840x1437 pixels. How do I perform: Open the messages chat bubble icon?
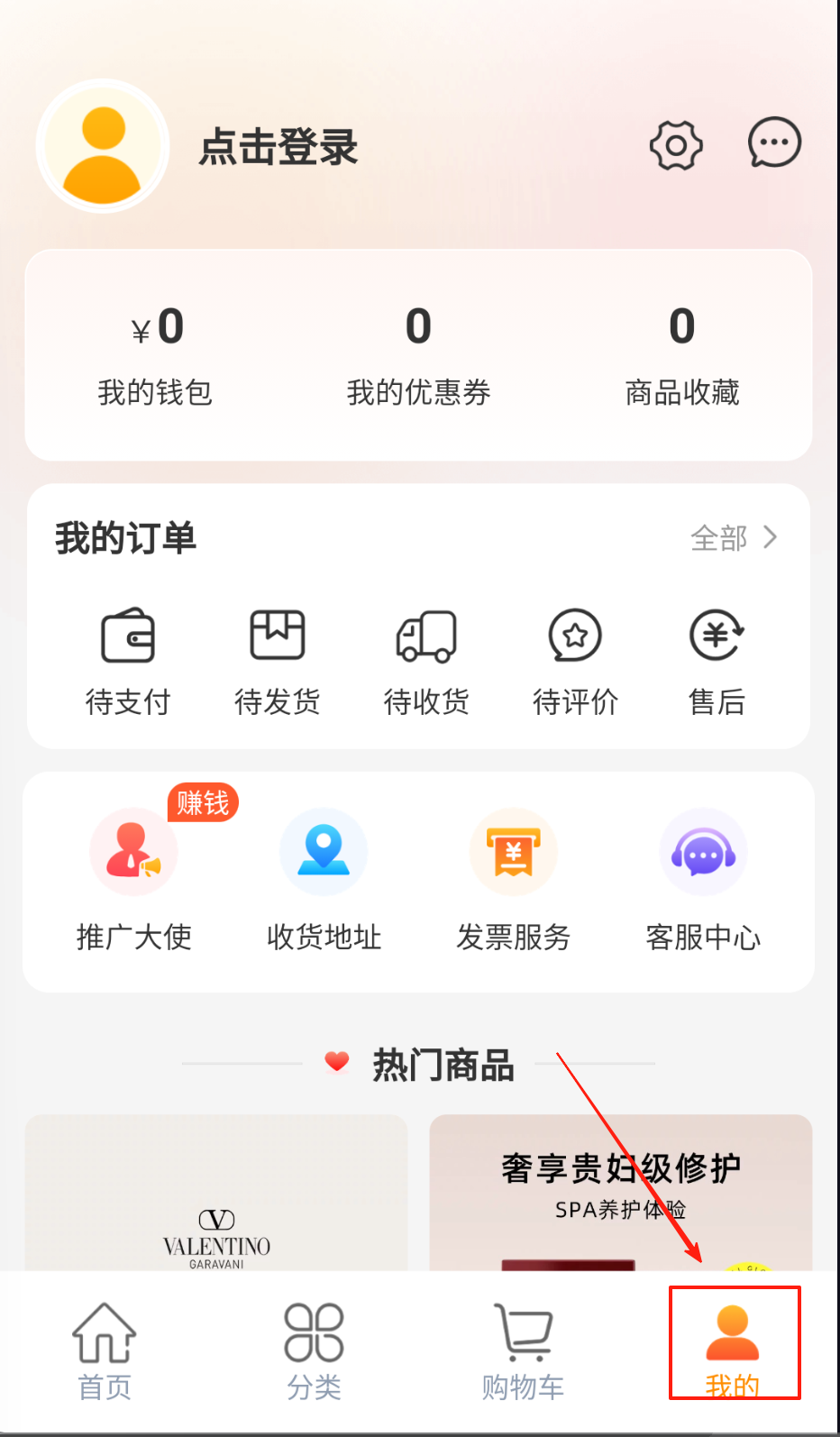pos(774,142)
